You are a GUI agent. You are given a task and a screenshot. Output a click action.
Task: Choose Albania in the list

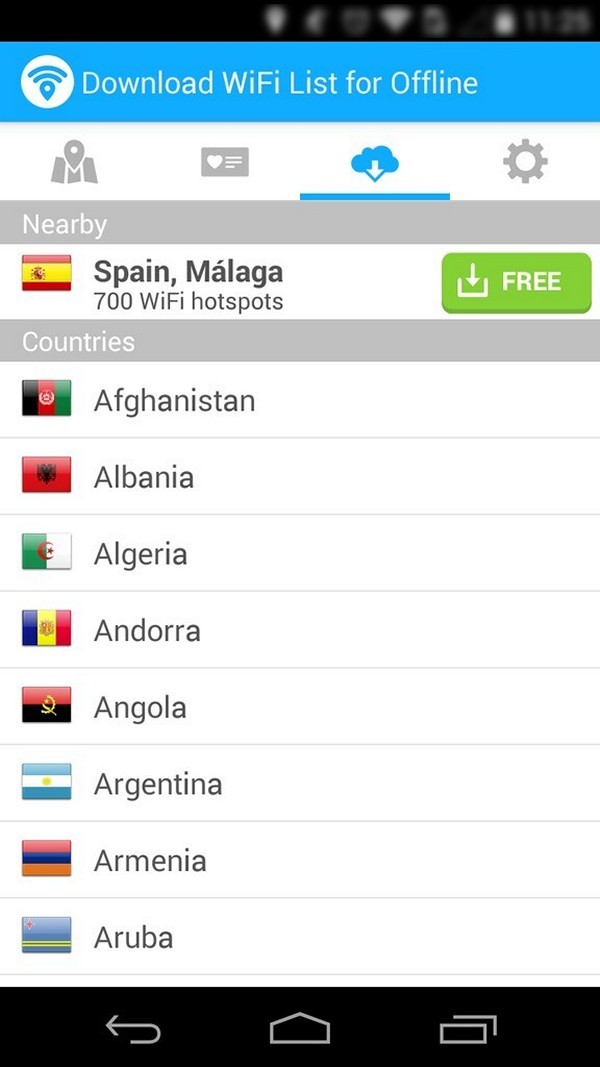pyautogui.click(x=300, y=476)
